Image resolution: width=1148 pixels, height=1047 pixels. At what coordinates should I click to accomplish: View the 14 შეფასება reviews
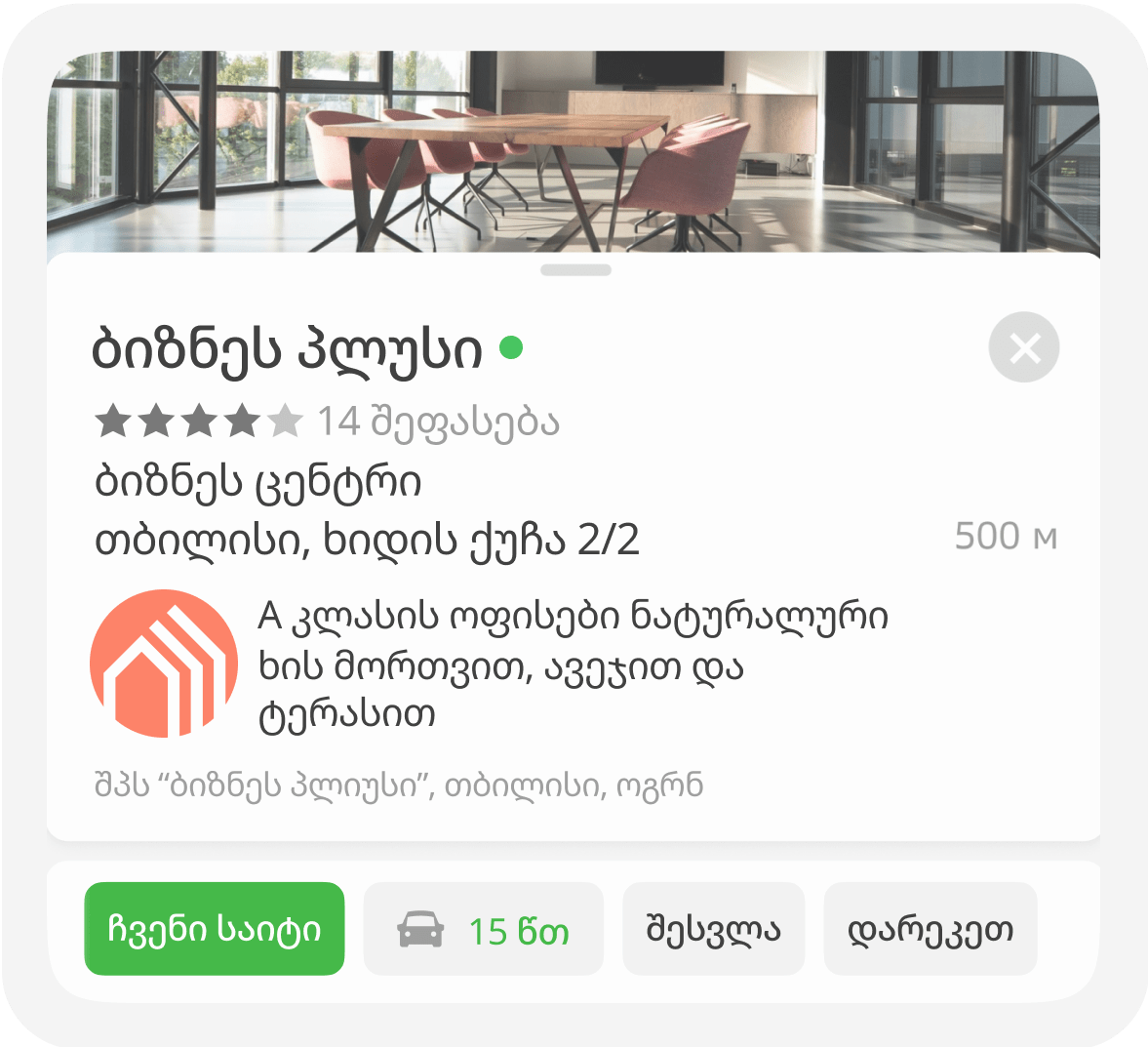click(438, 422)
